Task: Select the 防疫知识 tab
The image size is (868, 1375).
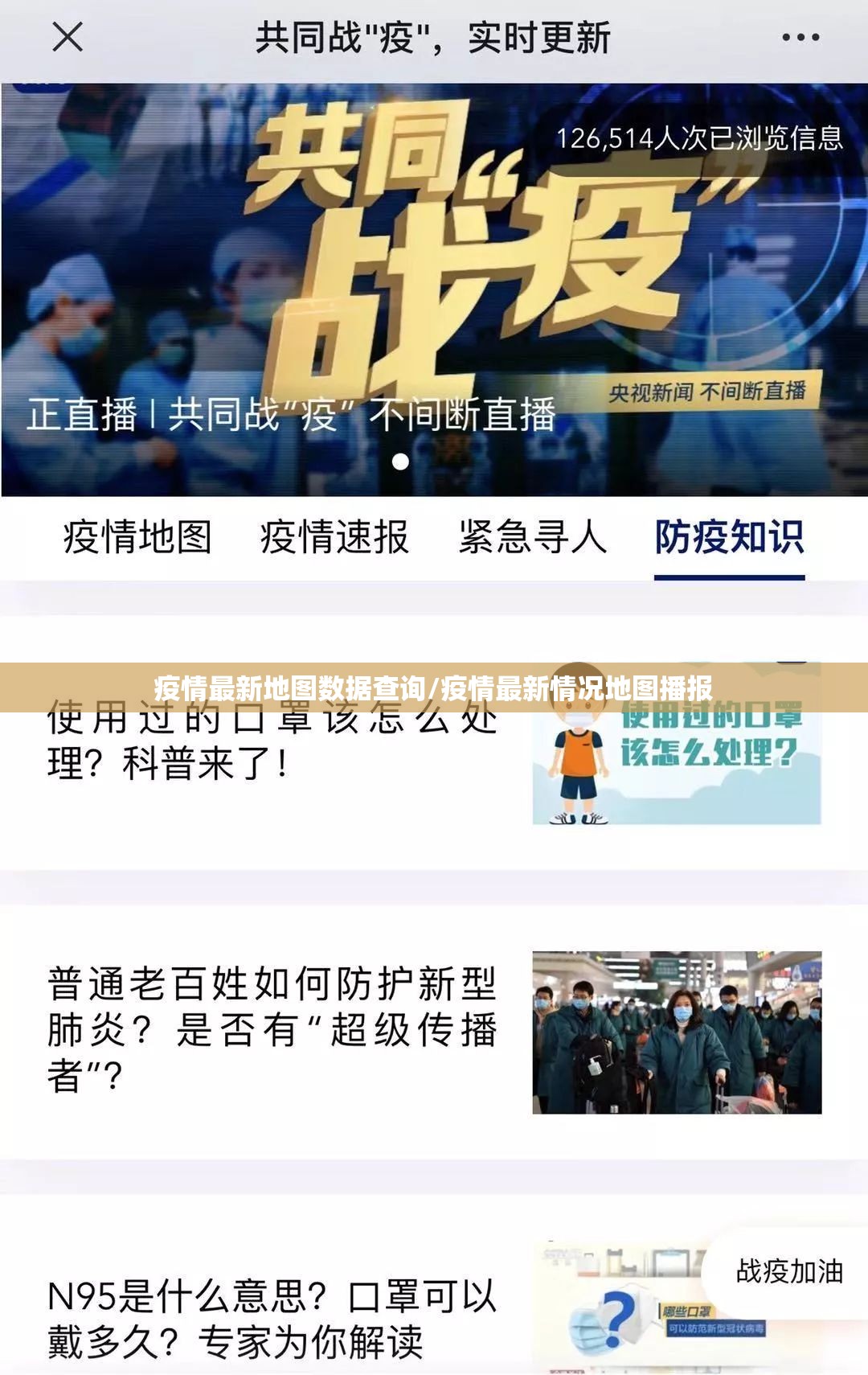Action: click(x=729, y=537)
